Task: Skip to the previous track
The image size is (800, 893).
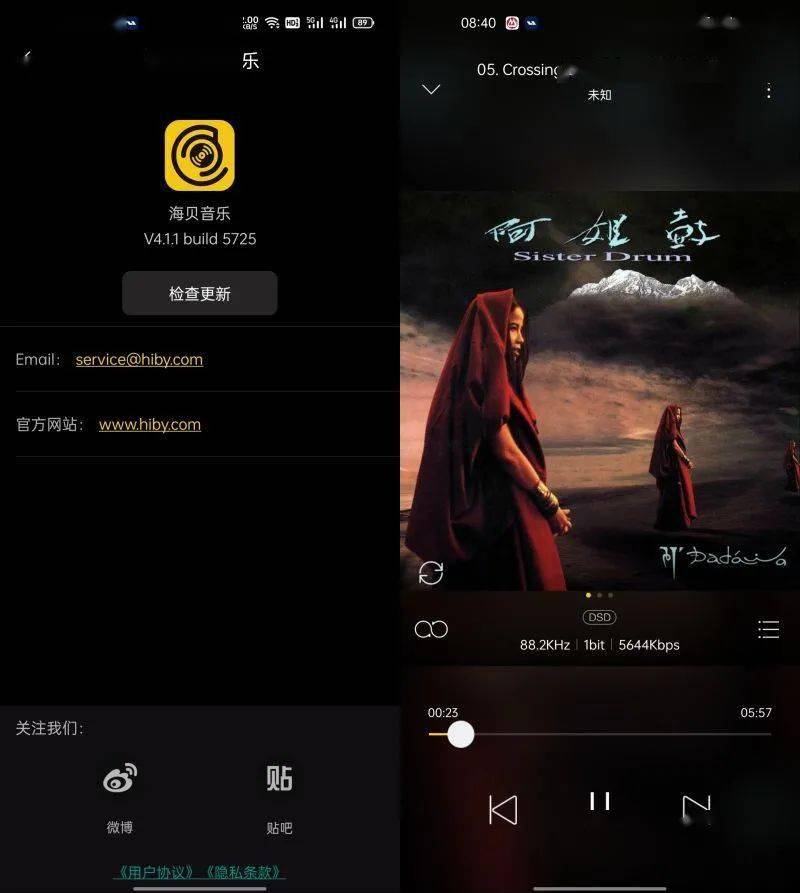Action: (503, 809)
